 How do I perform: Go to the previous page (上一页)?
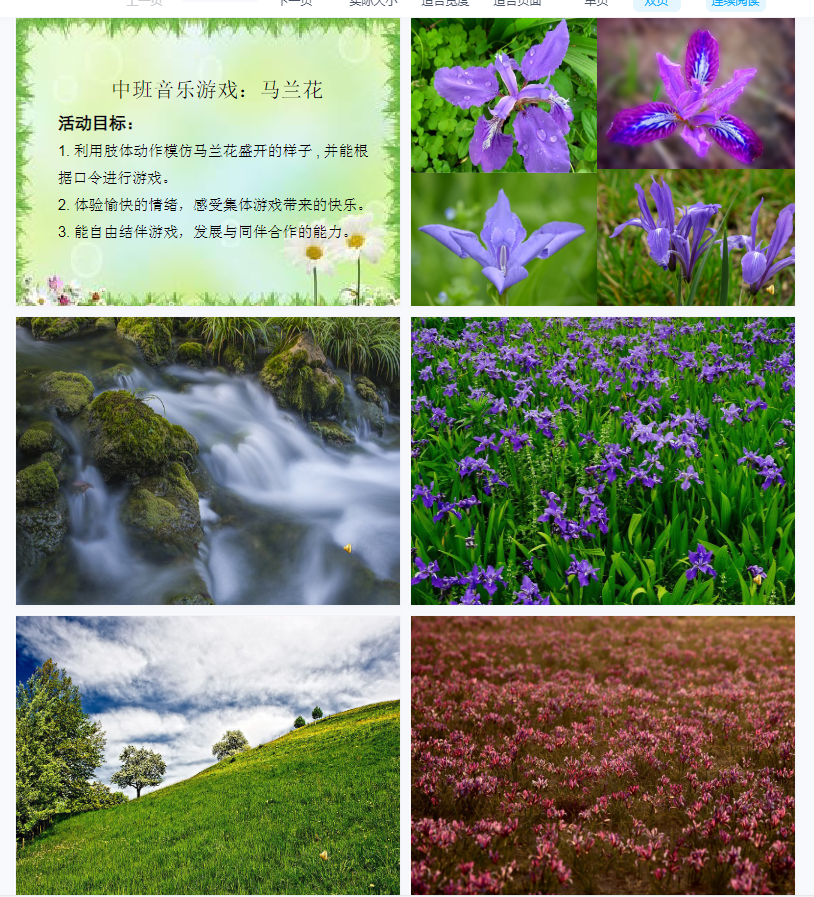pos(143,2)
